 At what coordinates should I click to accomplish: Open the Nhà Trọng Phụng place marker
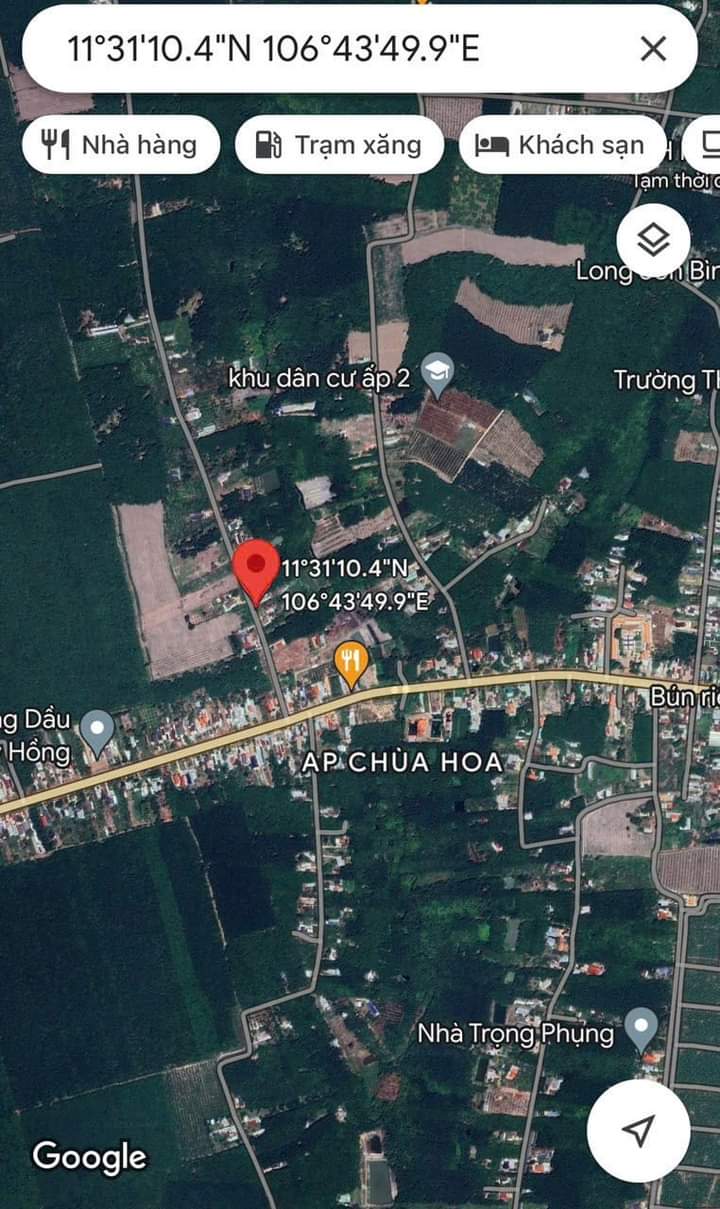tap(641, 1029)
